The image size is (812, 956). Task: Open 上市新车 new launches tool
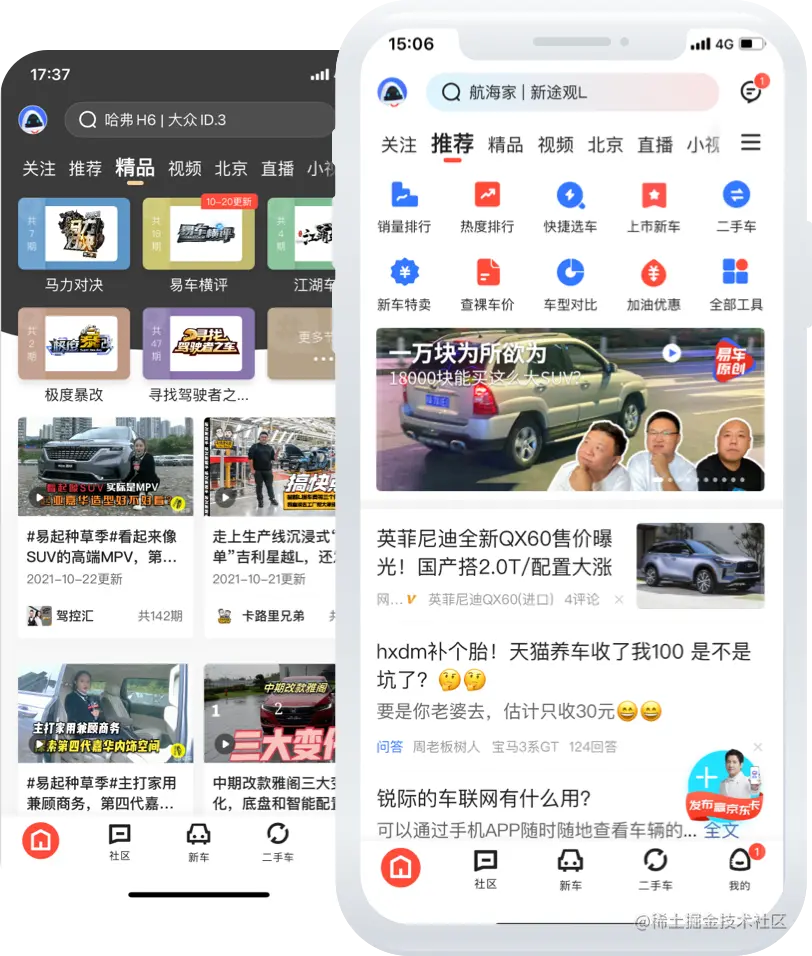653,205
